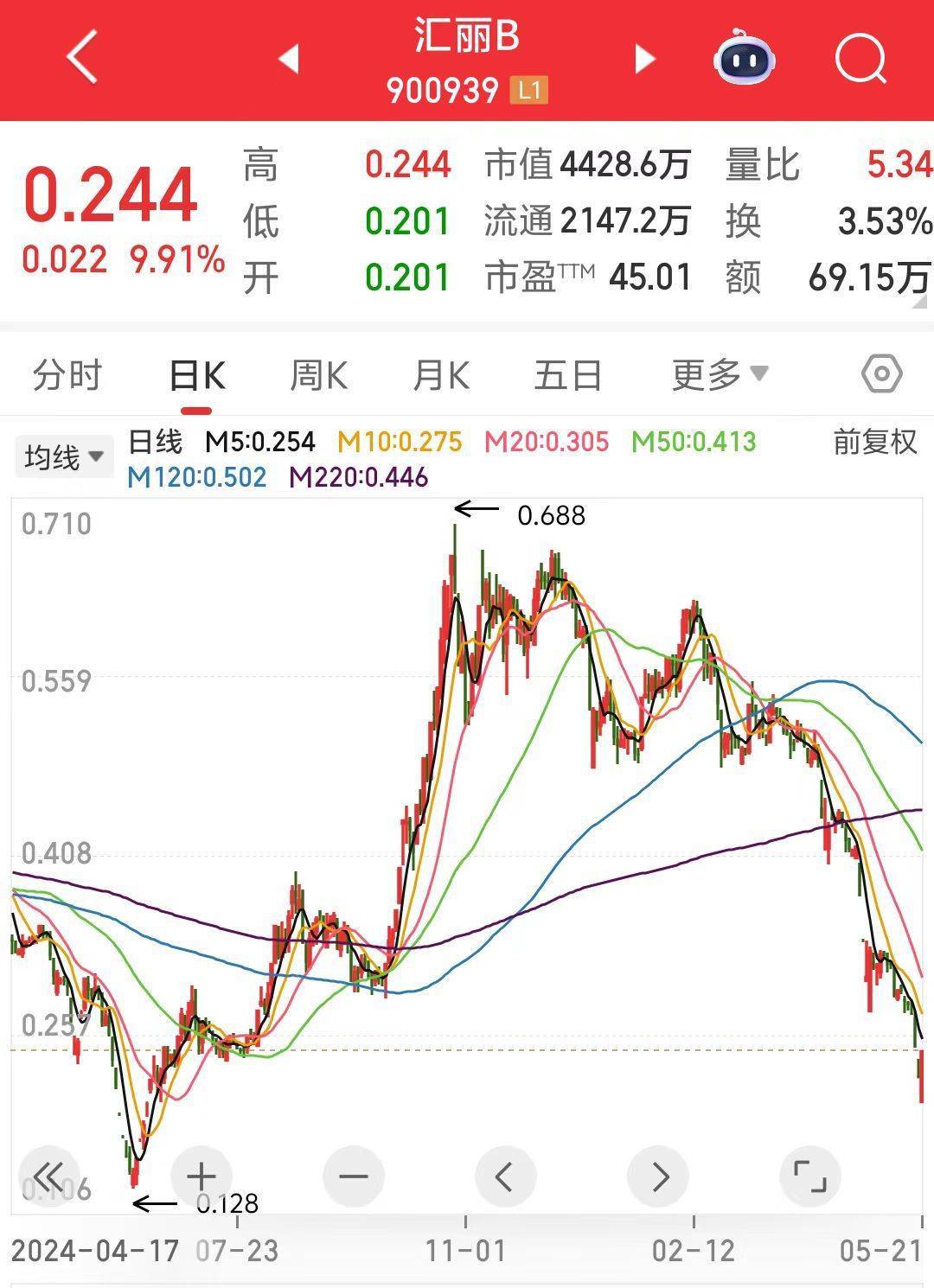Switch to the next stock
Image resolution: width=934 pixels, height=1288 pixels.
[x=644, y=59]
